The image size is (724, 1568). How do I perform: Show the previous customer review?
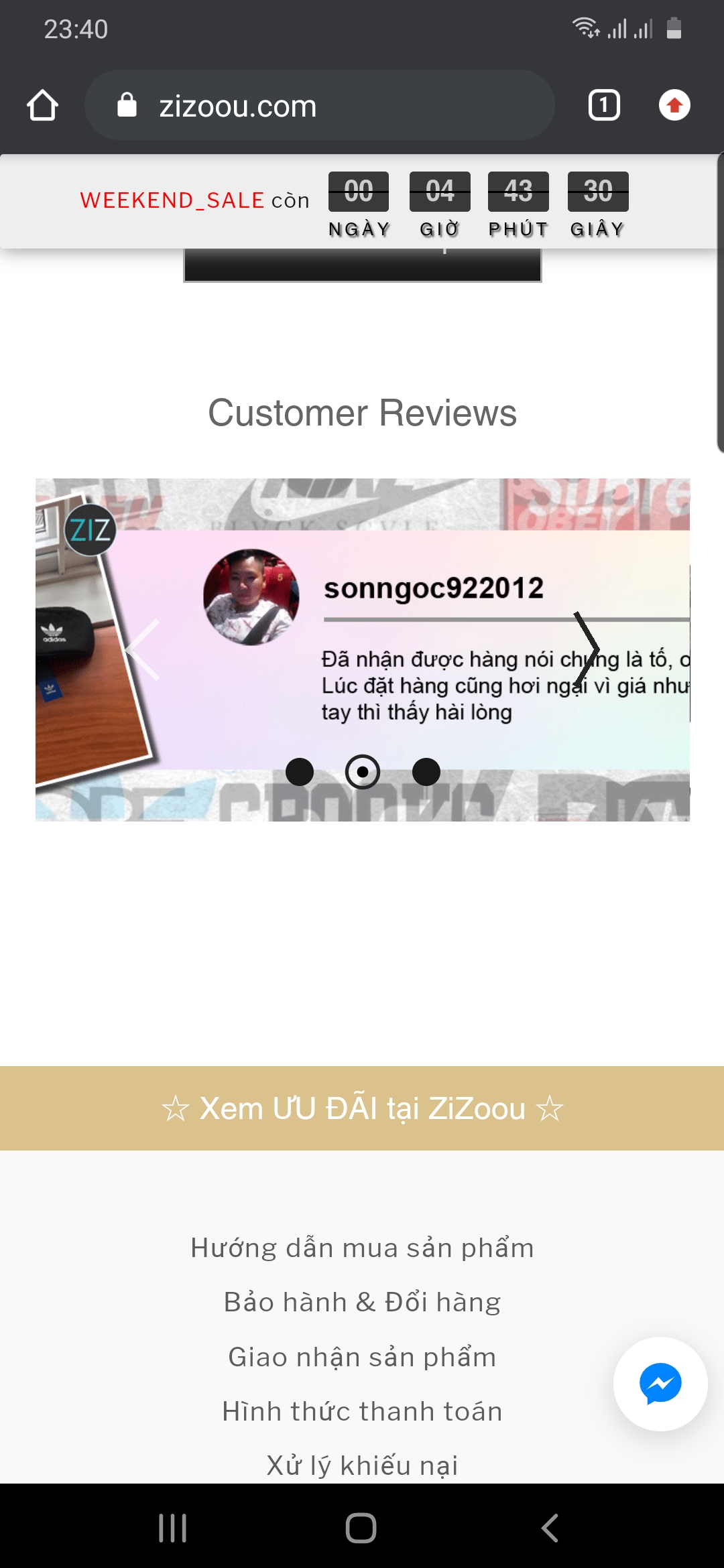click(x=143, y=649)
